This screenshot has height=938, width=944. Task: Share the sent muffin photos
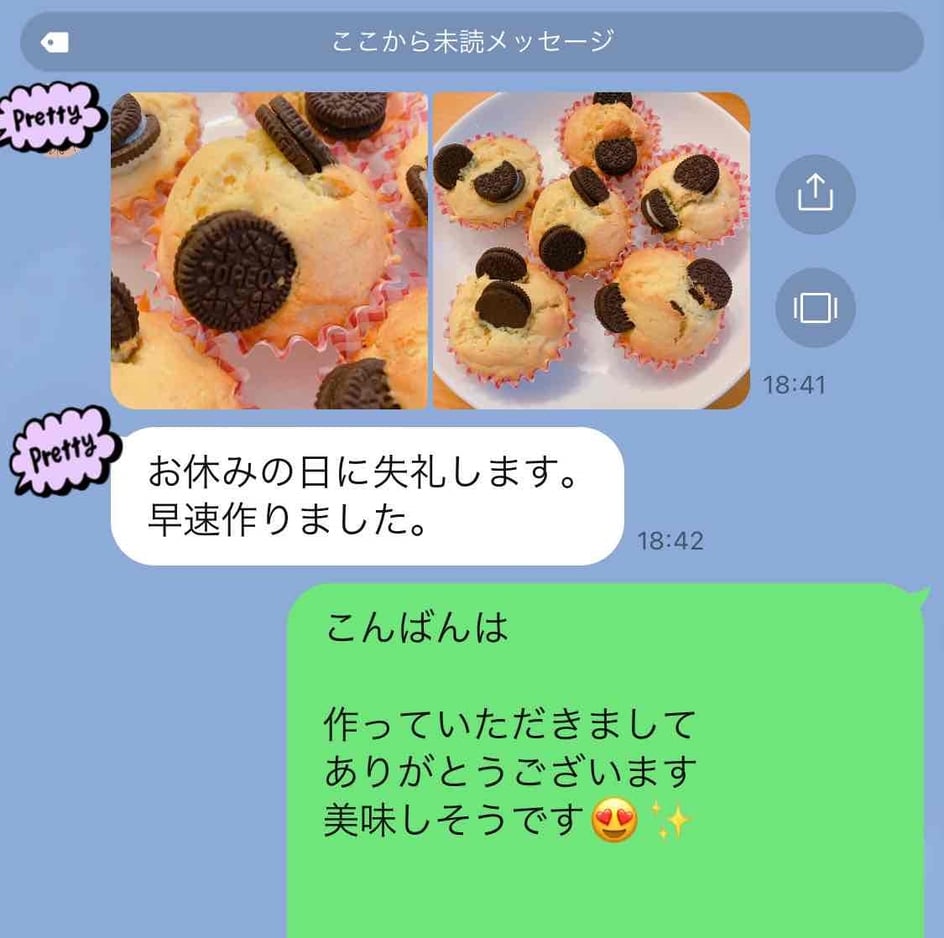click(815, 194)
